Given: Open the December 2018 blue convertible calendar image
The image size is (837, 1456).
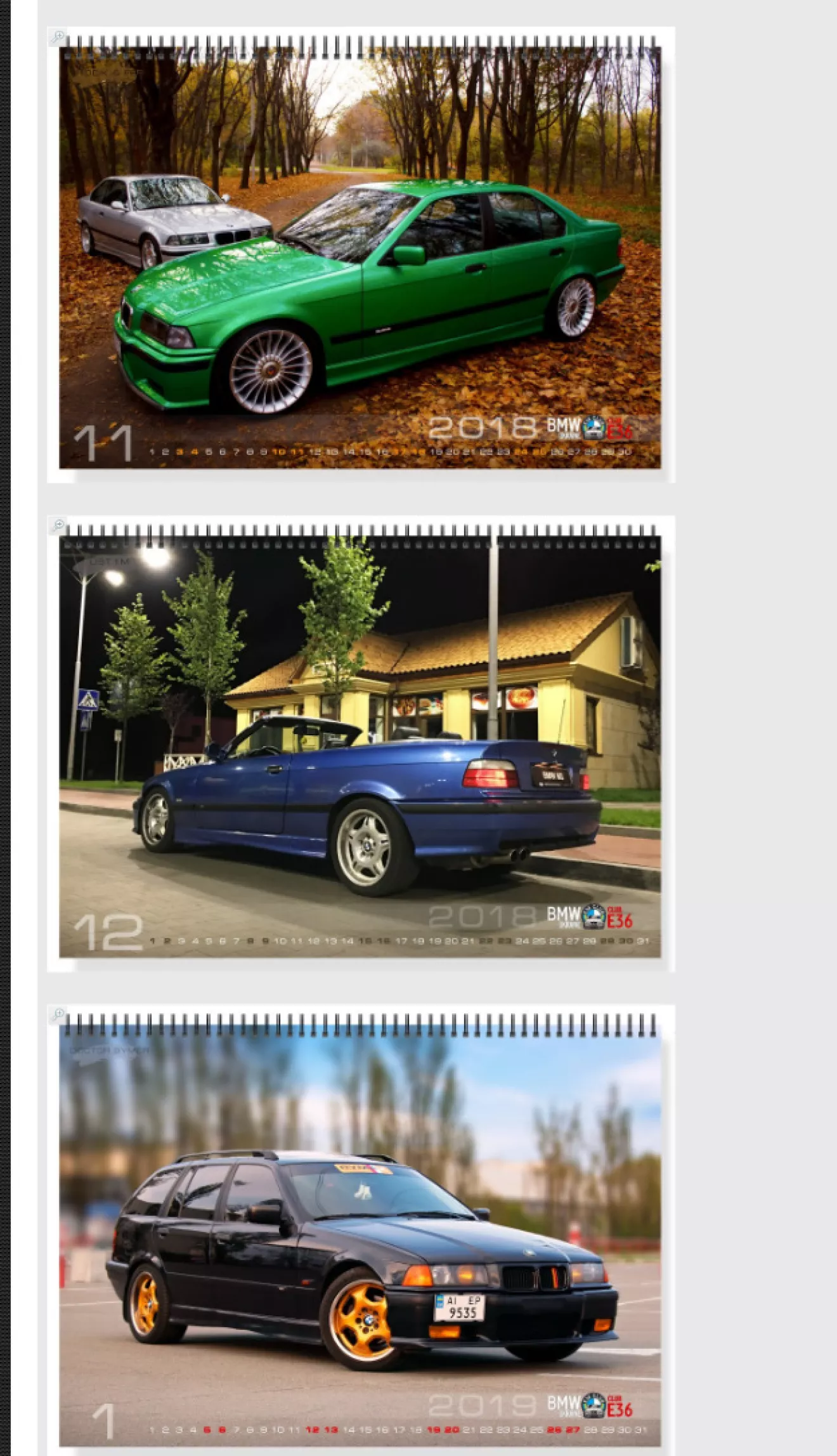Looking at the screenshot, I should (360, 744).
